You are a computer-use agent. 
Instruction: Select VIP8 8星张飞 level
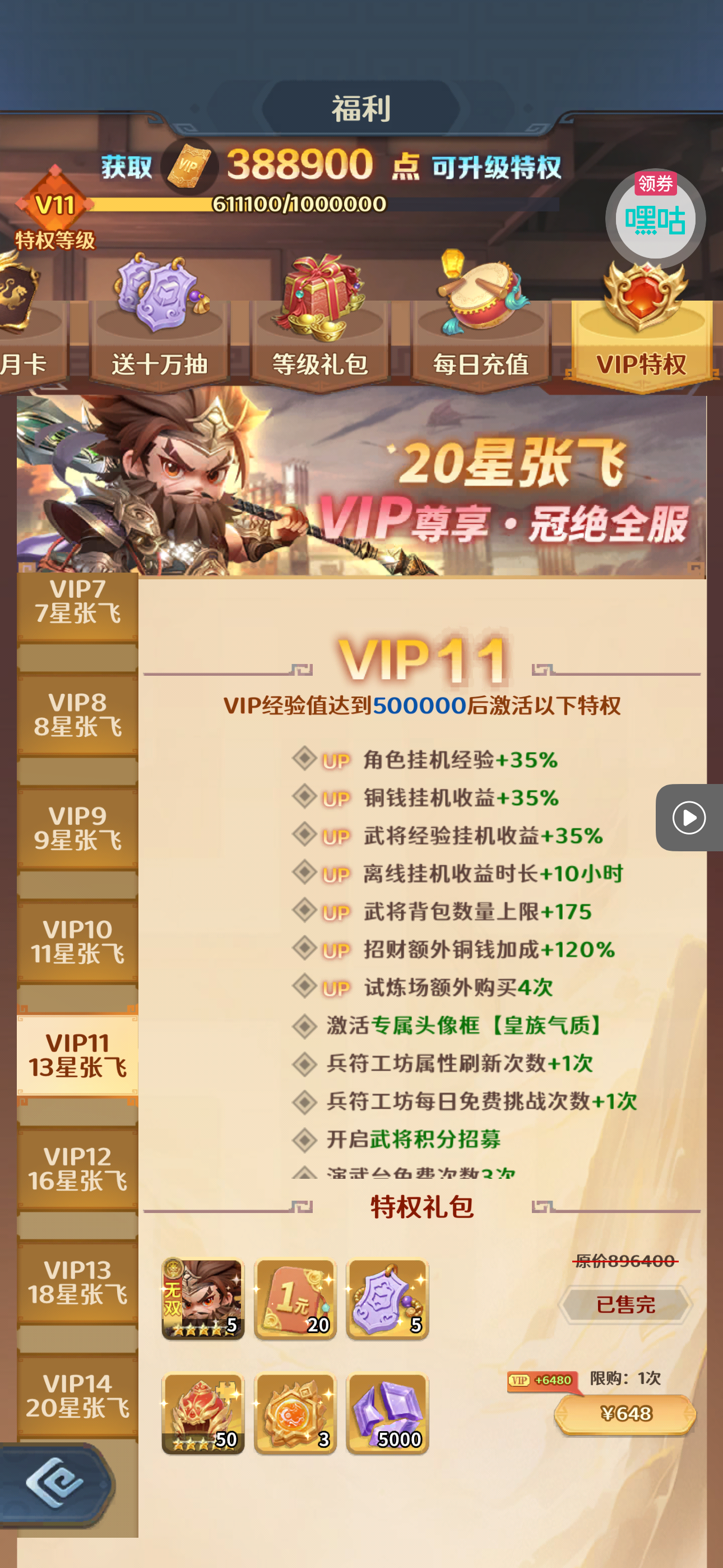(x=77, y=714)
